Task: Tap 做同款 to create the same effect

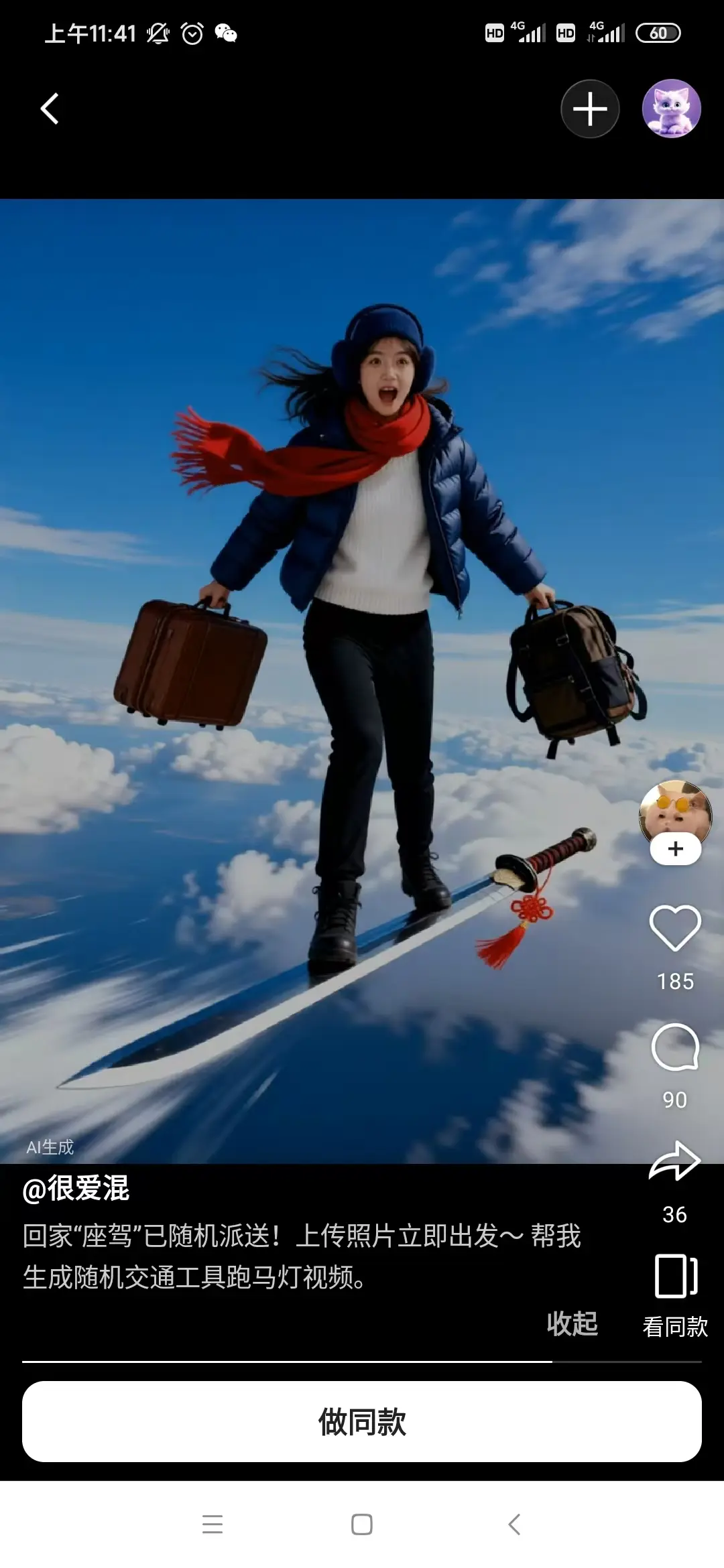Action: coord(362,1421)
